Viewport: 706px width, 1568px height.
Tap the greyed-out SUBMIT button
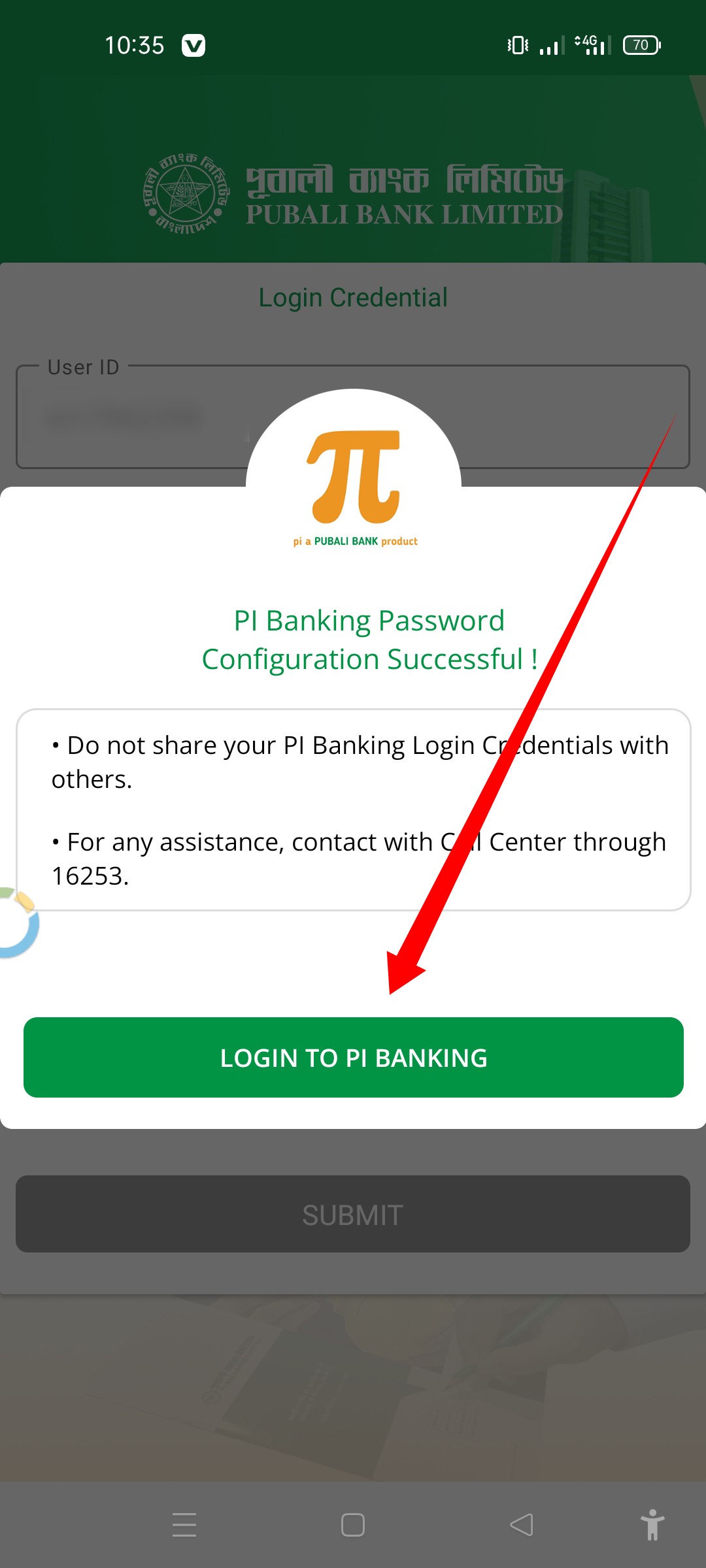point(353,1214)
